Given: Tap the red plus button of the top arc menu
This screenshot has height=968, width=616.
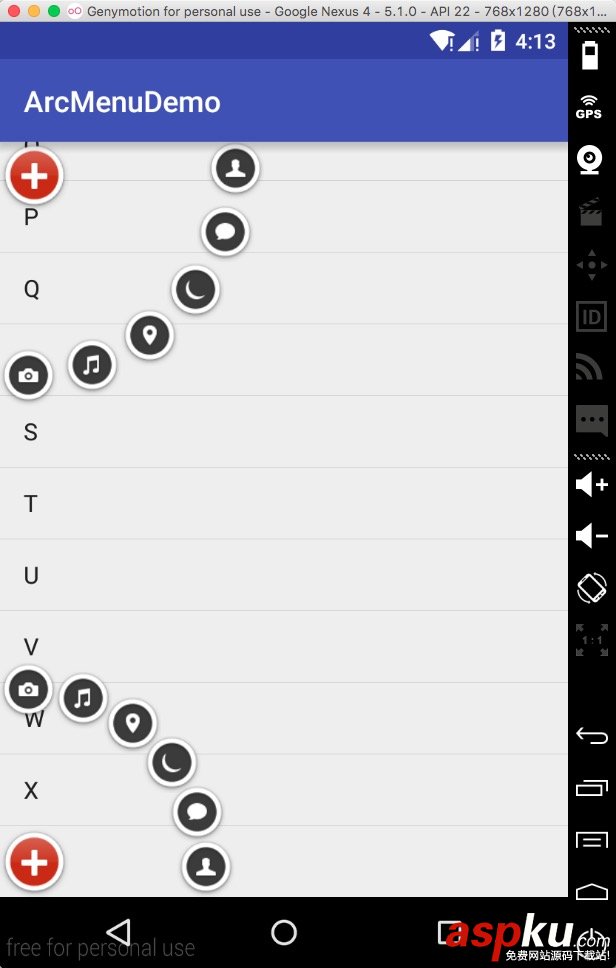Looking at the screenshot, I should click(x=34, y=176).
